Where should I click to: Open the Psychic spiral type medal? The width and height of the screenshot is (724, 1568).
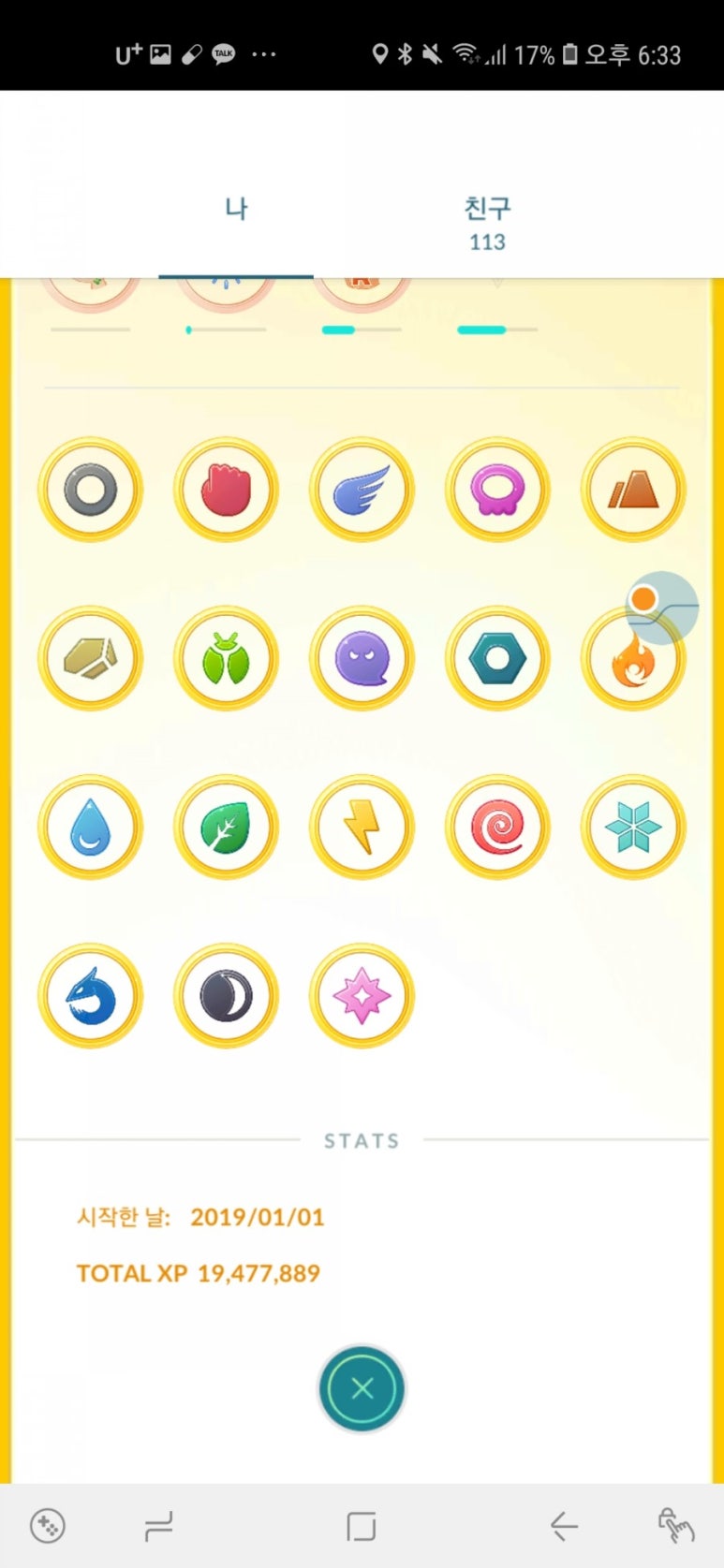[x=497, y=828]
